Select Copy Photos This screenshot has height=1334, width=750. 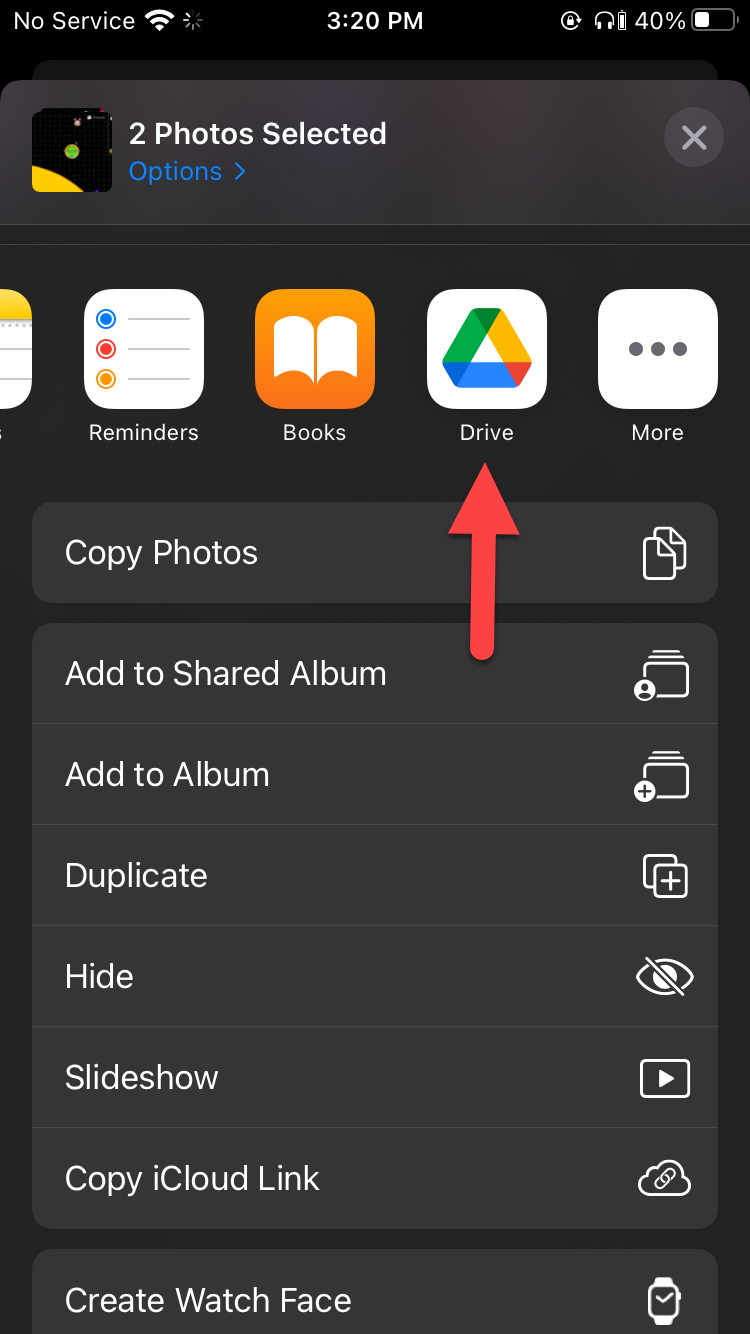(x=375, y=553)
